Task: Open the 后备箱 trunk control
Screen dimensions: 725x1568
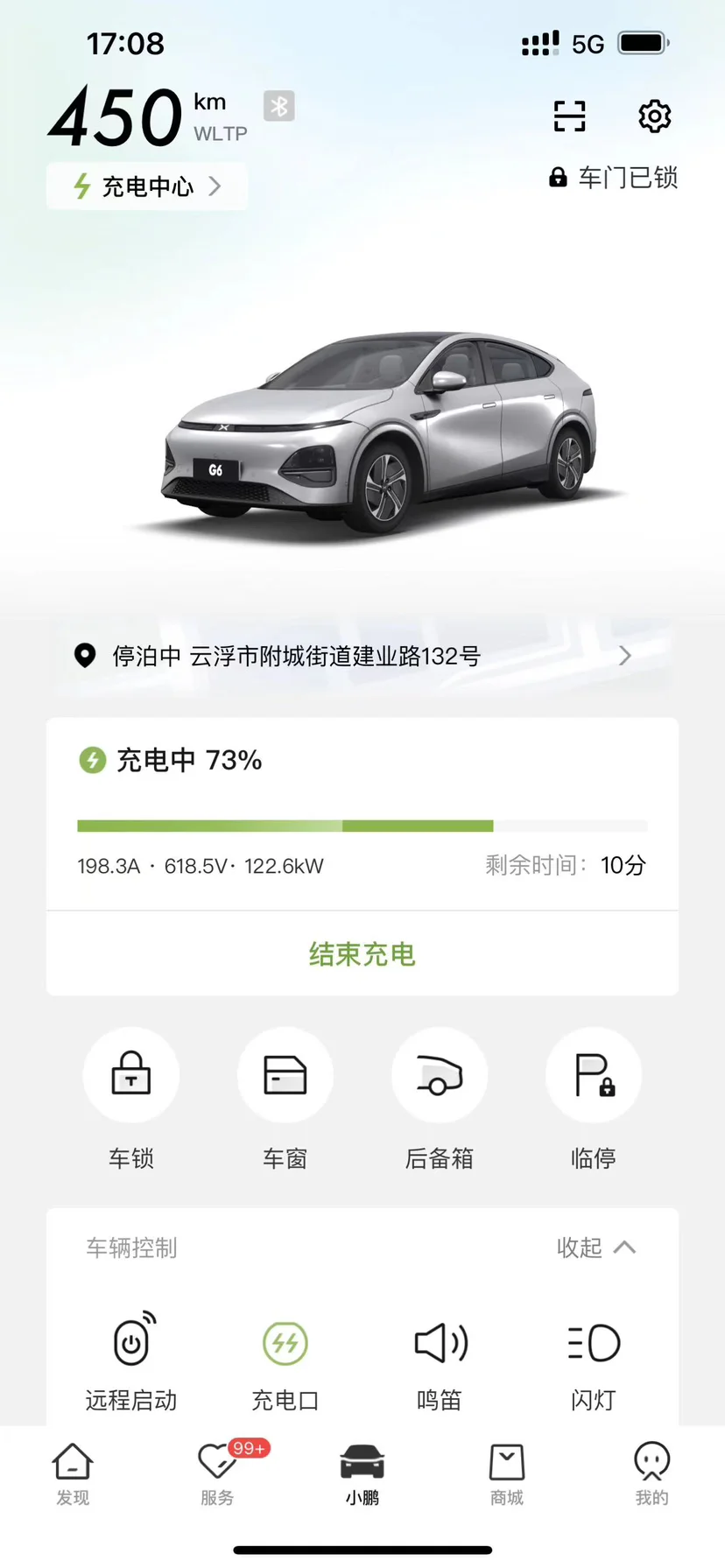Action: click(x=440, y=1099)
